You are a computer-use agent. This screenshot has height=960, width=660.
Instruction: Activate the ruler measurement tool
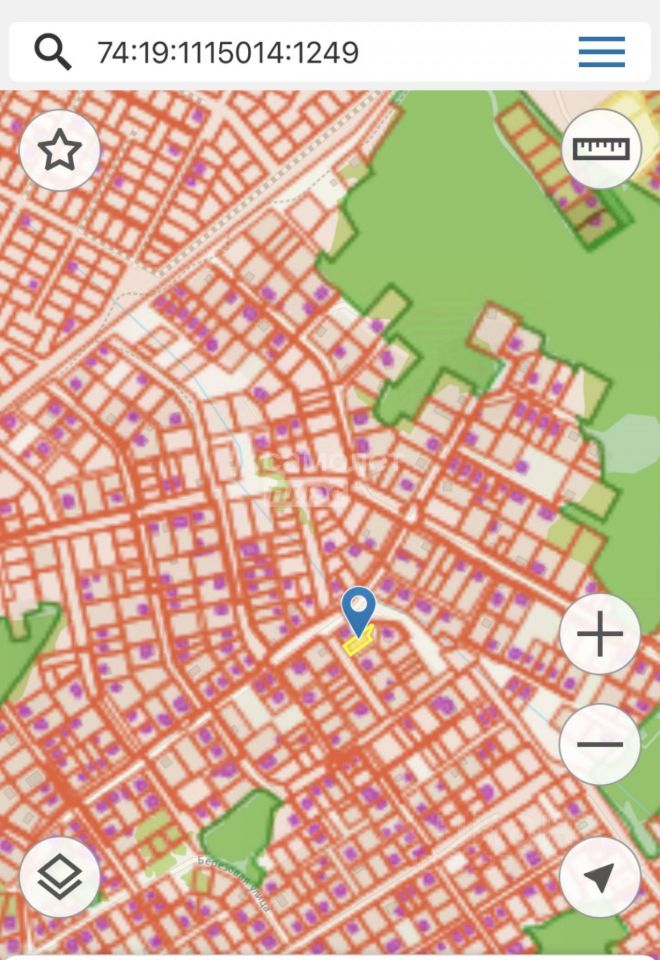601,149
